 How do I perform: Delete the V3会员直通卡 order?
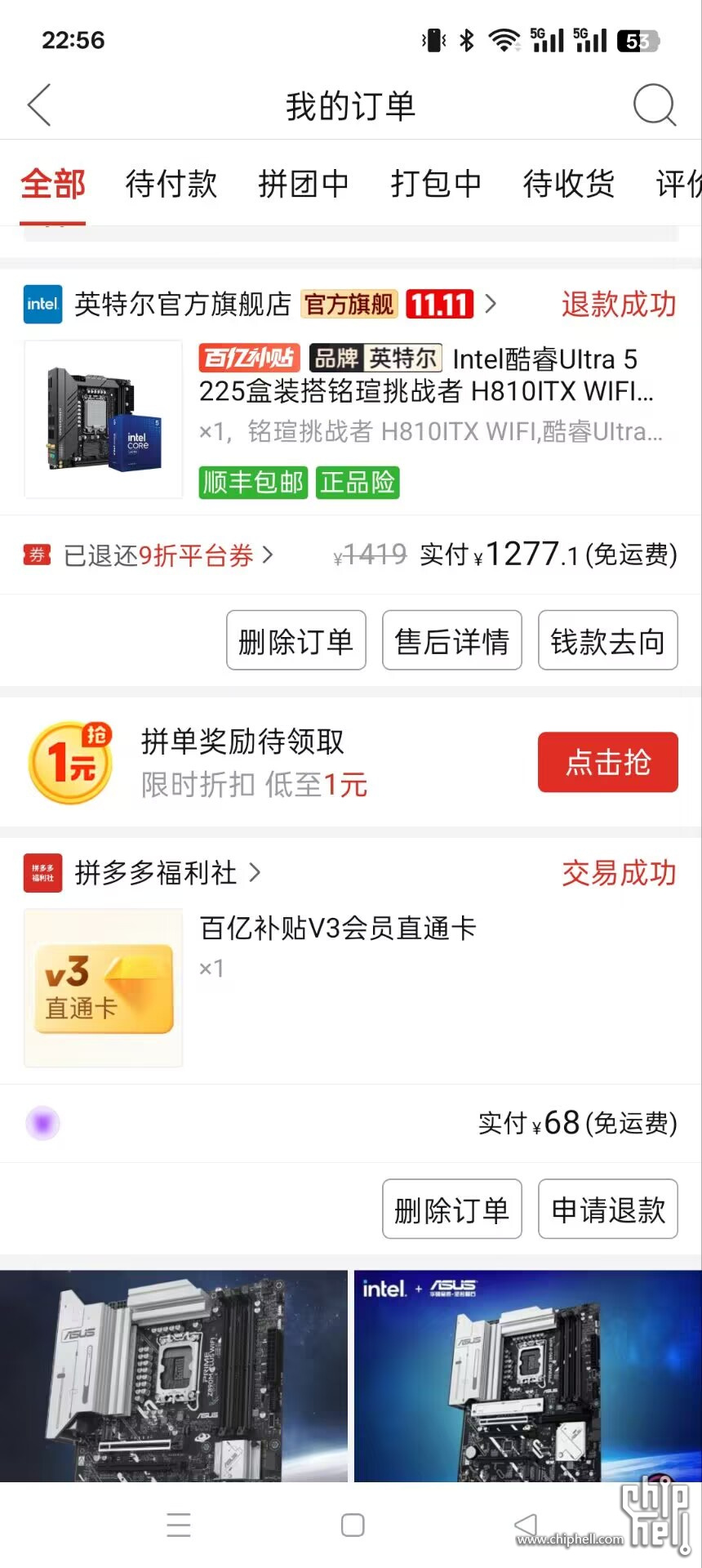451,1209
